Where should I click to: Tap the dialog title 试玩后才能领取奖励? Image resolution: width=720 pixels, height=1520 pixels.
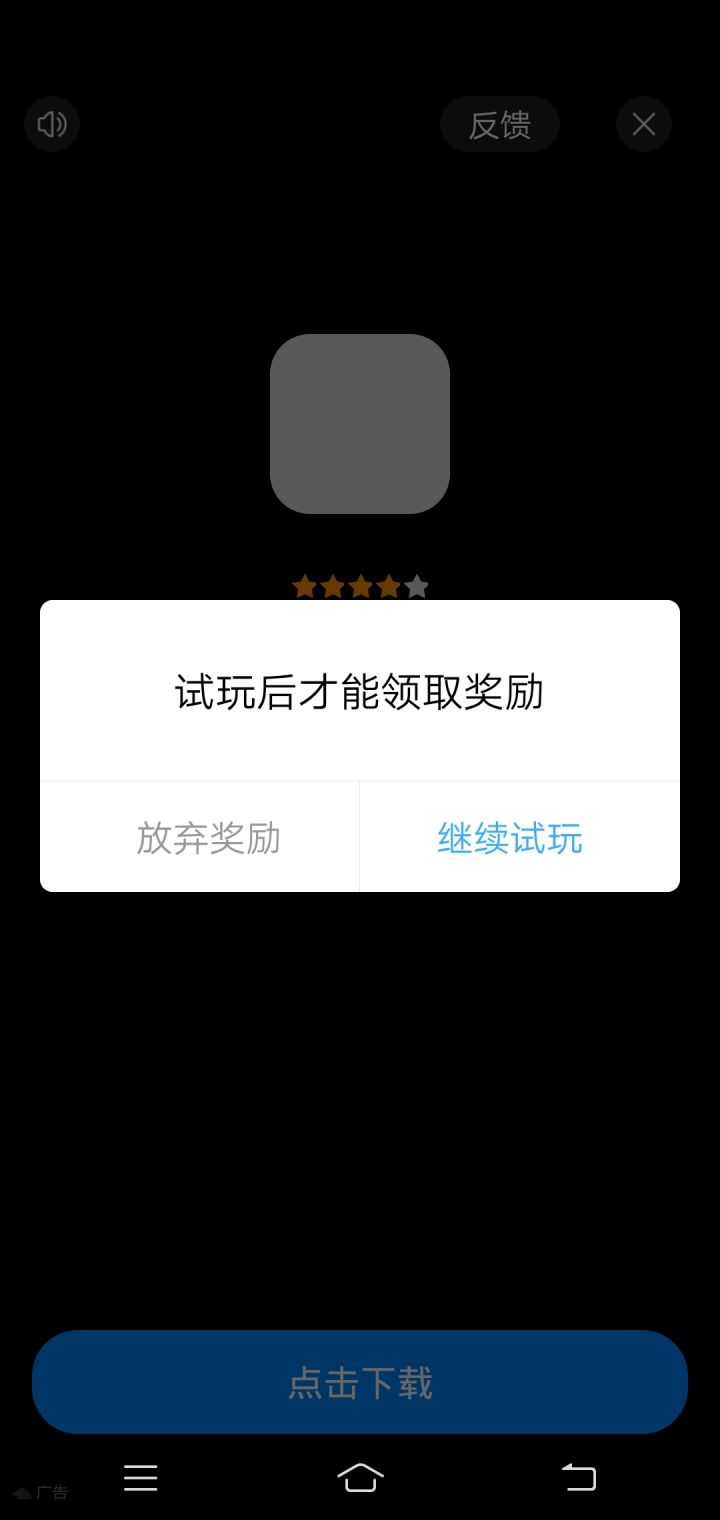pos(360,690)
